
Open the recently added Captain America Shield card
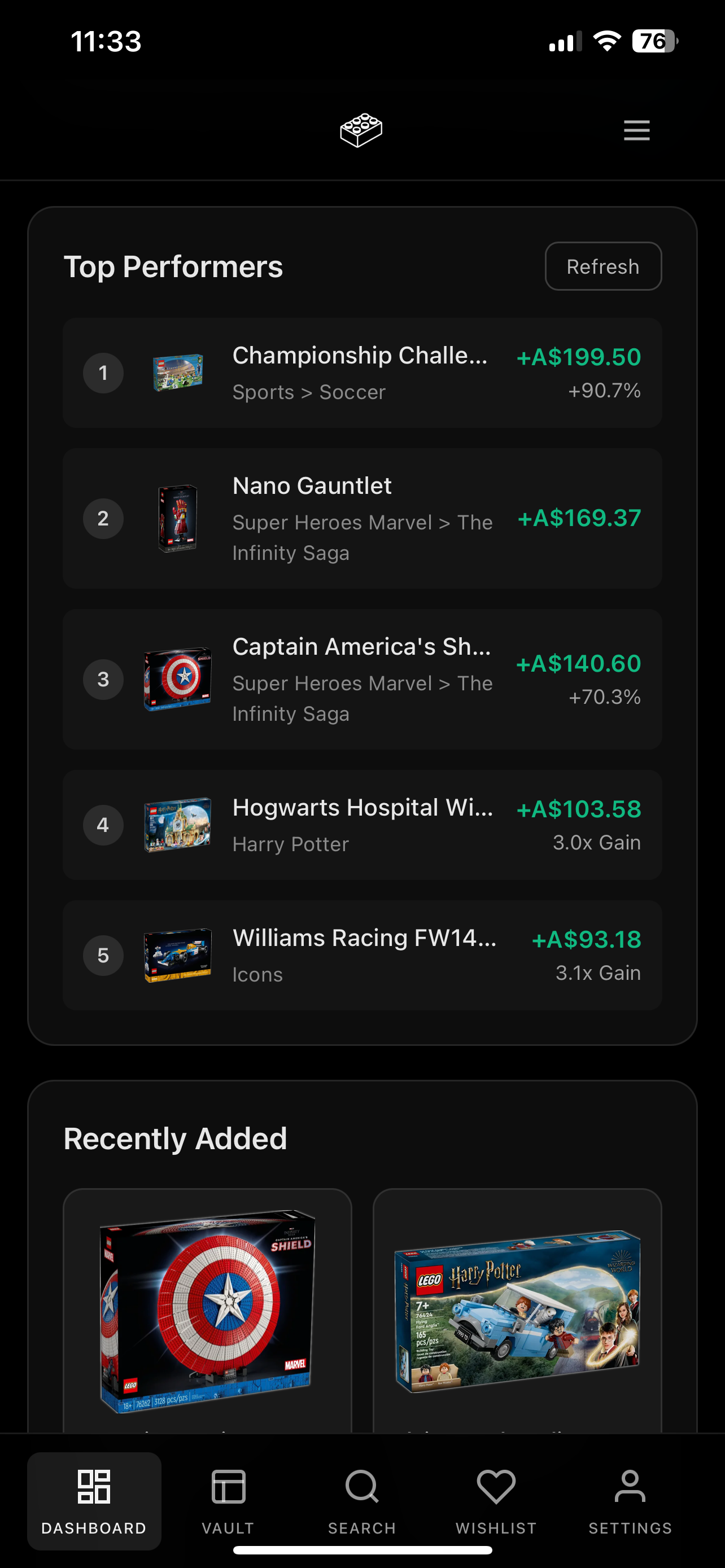(x=207, y=1309)
